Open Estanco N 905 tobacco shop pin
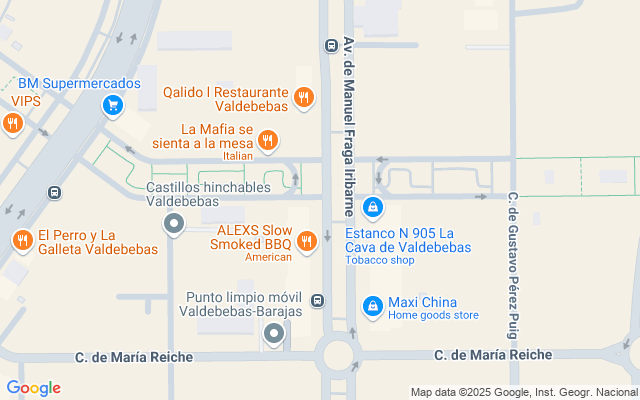The image size is (640, 400). [372, 208]
